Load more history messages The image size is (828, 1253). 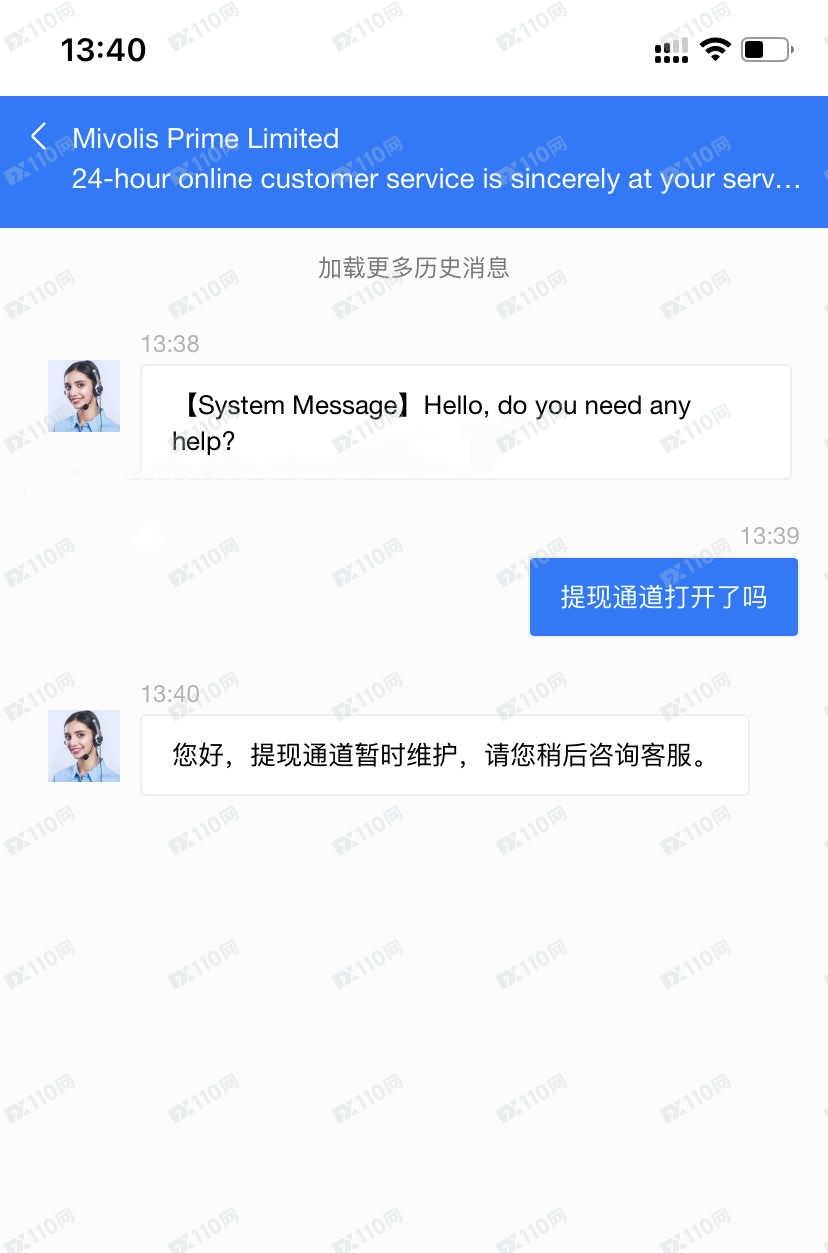point(413,268)
